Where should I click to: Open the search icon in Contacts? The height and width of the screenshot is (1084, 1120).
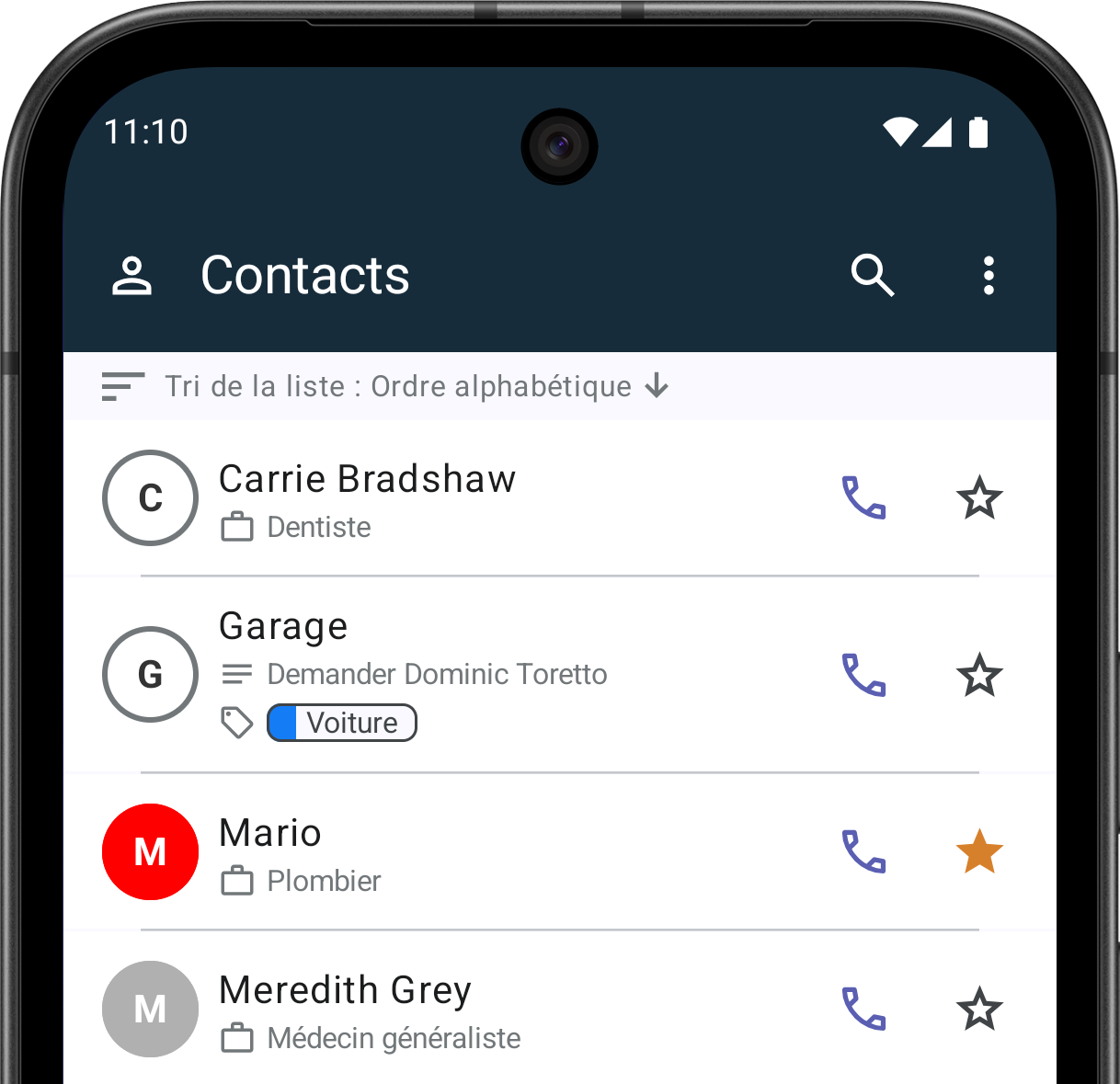[872, 275]
